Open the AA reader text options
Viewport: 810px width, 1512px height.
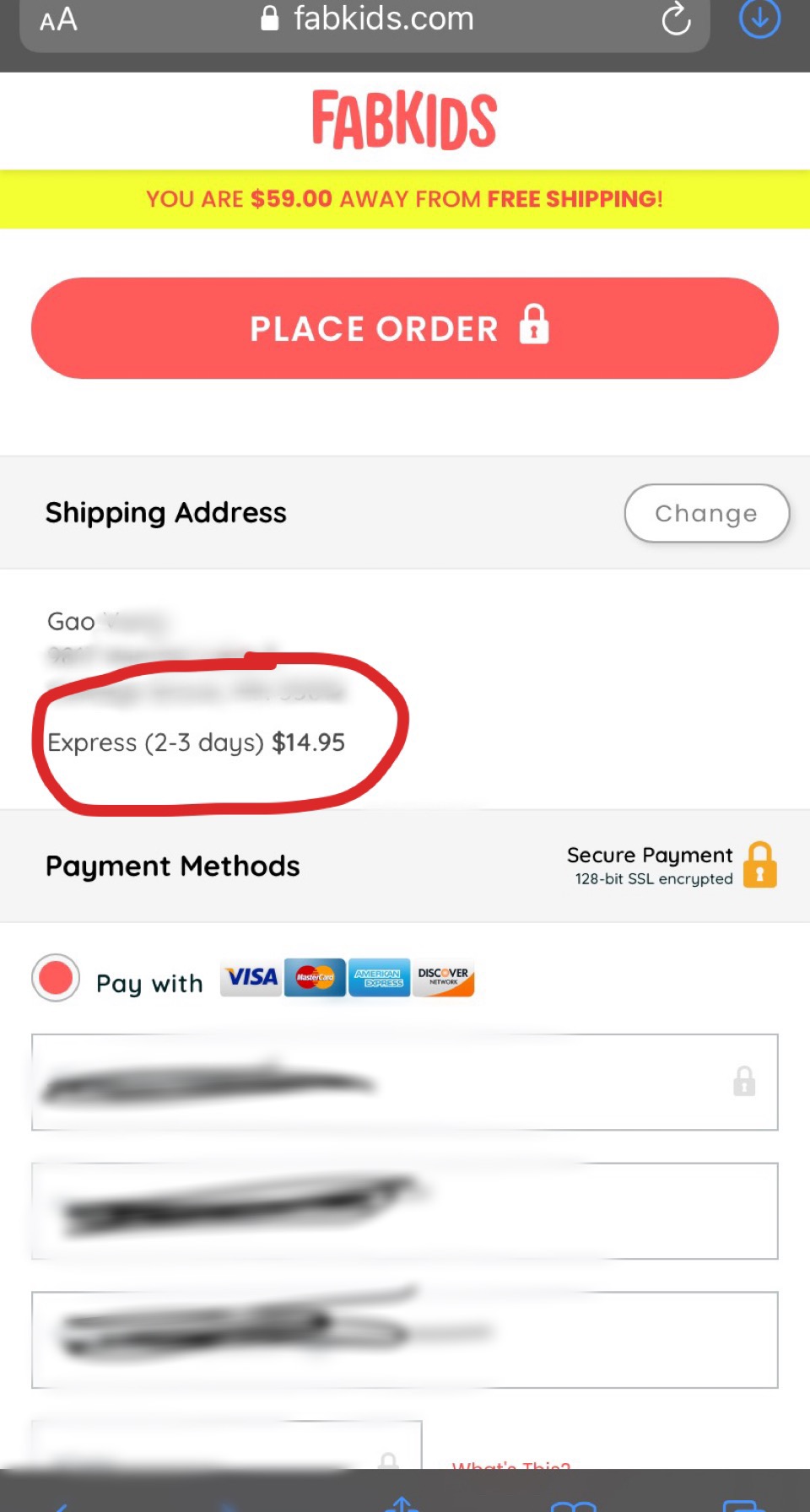[x=58, y=19]
